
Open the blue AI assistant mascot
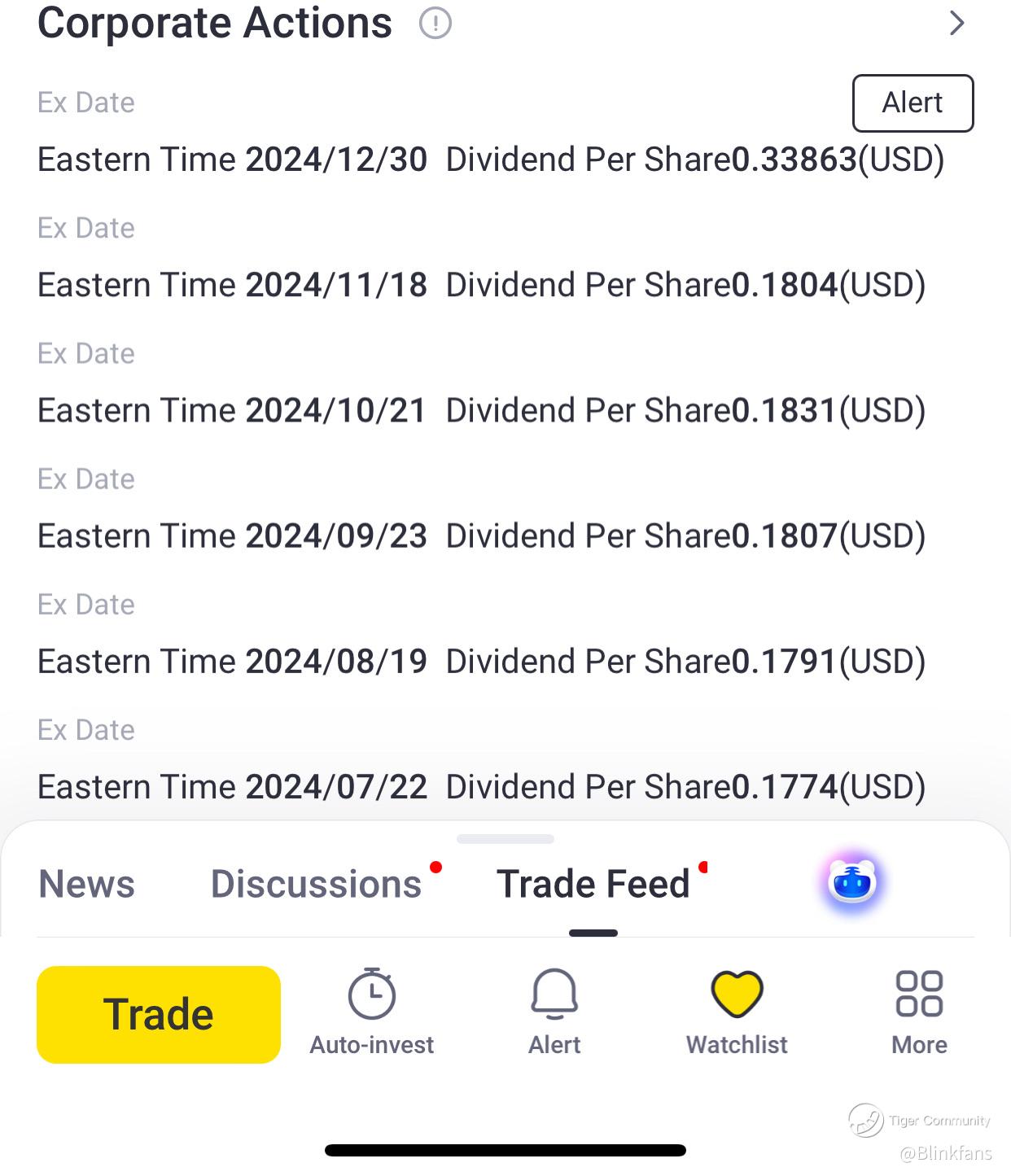851,882
